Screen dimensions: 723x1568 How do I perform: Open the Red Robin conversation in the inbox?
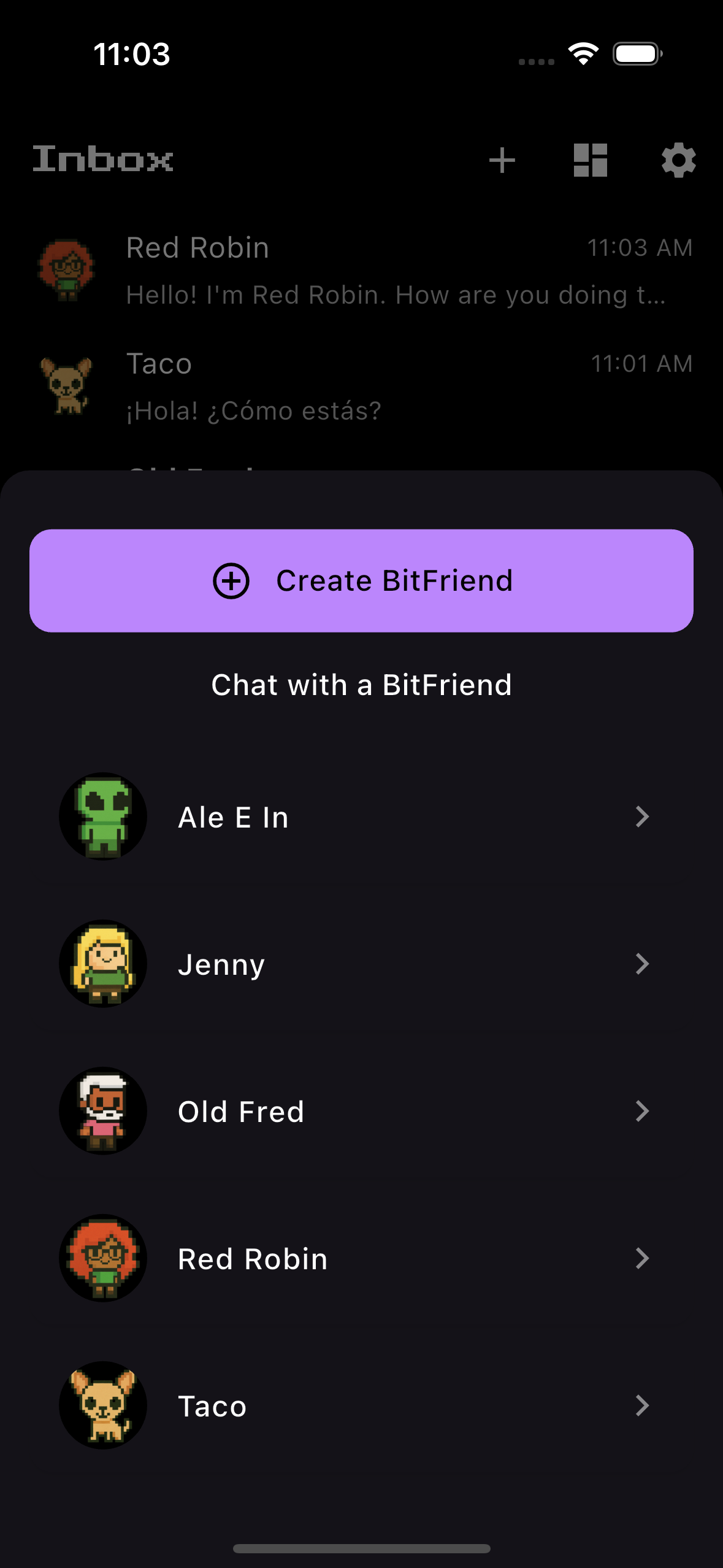362,270
